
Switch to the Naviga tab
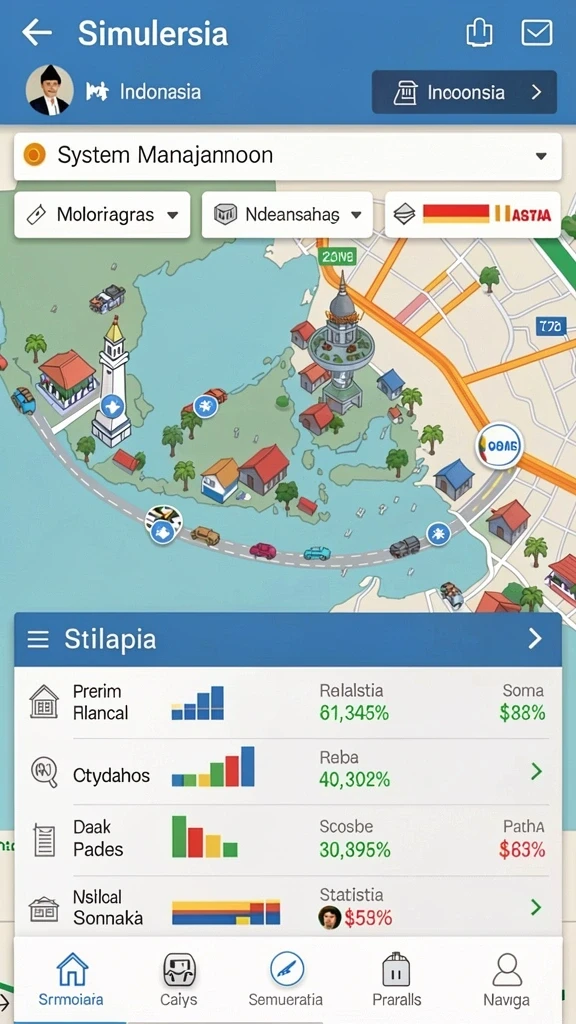507,978
